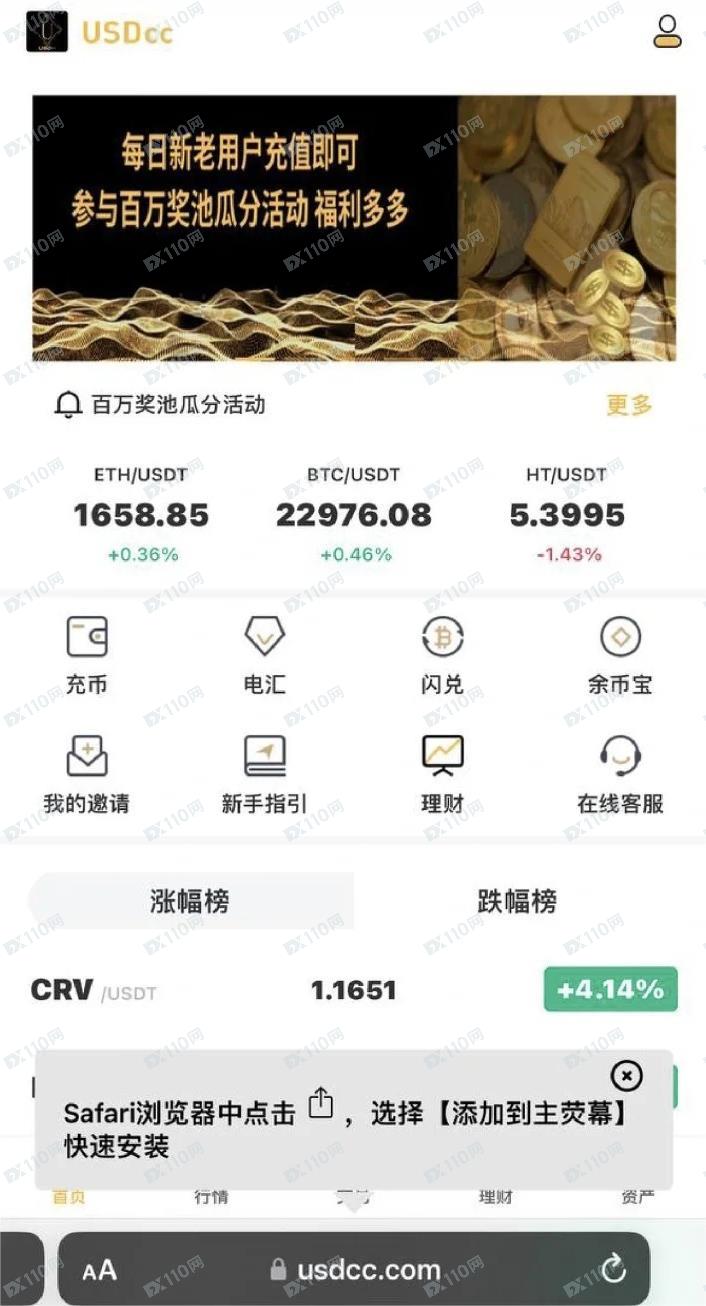Open the ETH/USDT market quote
The width and height of the screenshot is (706, 1306).
coord(141,514)
